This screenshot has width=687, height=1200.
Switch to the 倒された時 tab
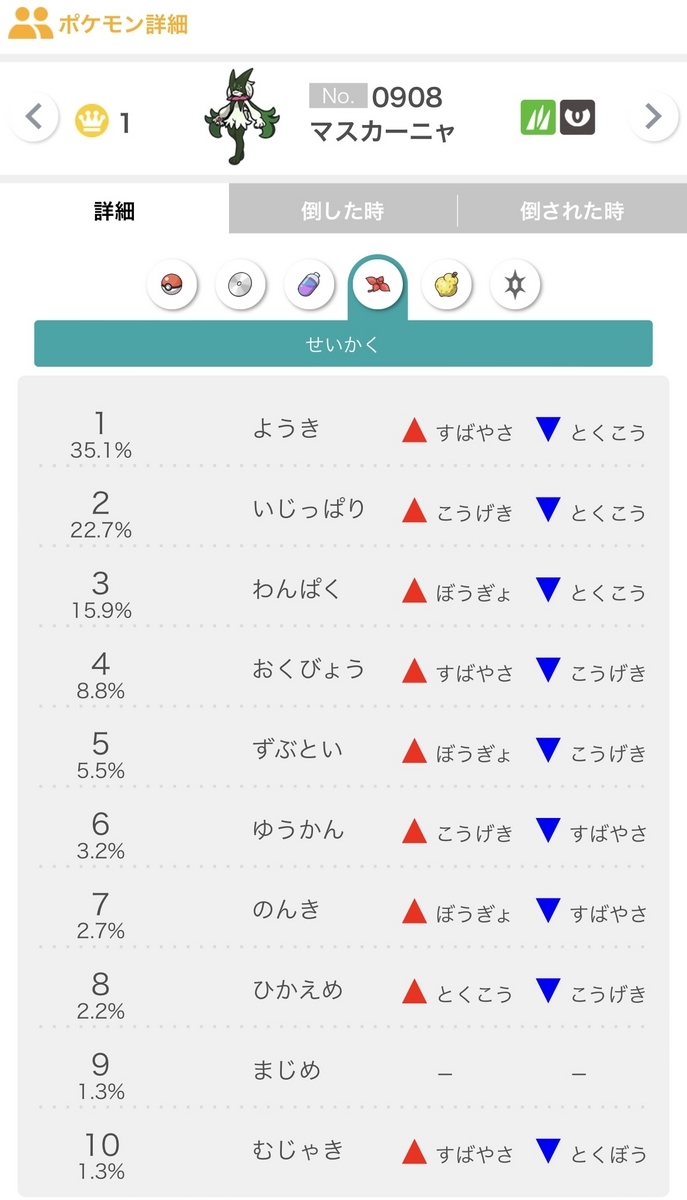click(x=571, y=211)
